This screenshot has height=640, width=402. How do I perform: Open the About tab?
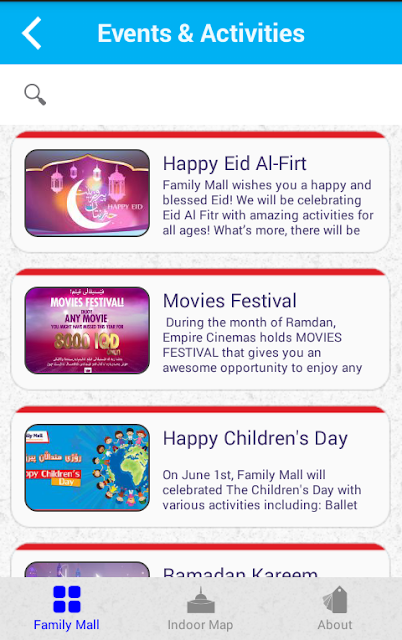pos(335,608)
